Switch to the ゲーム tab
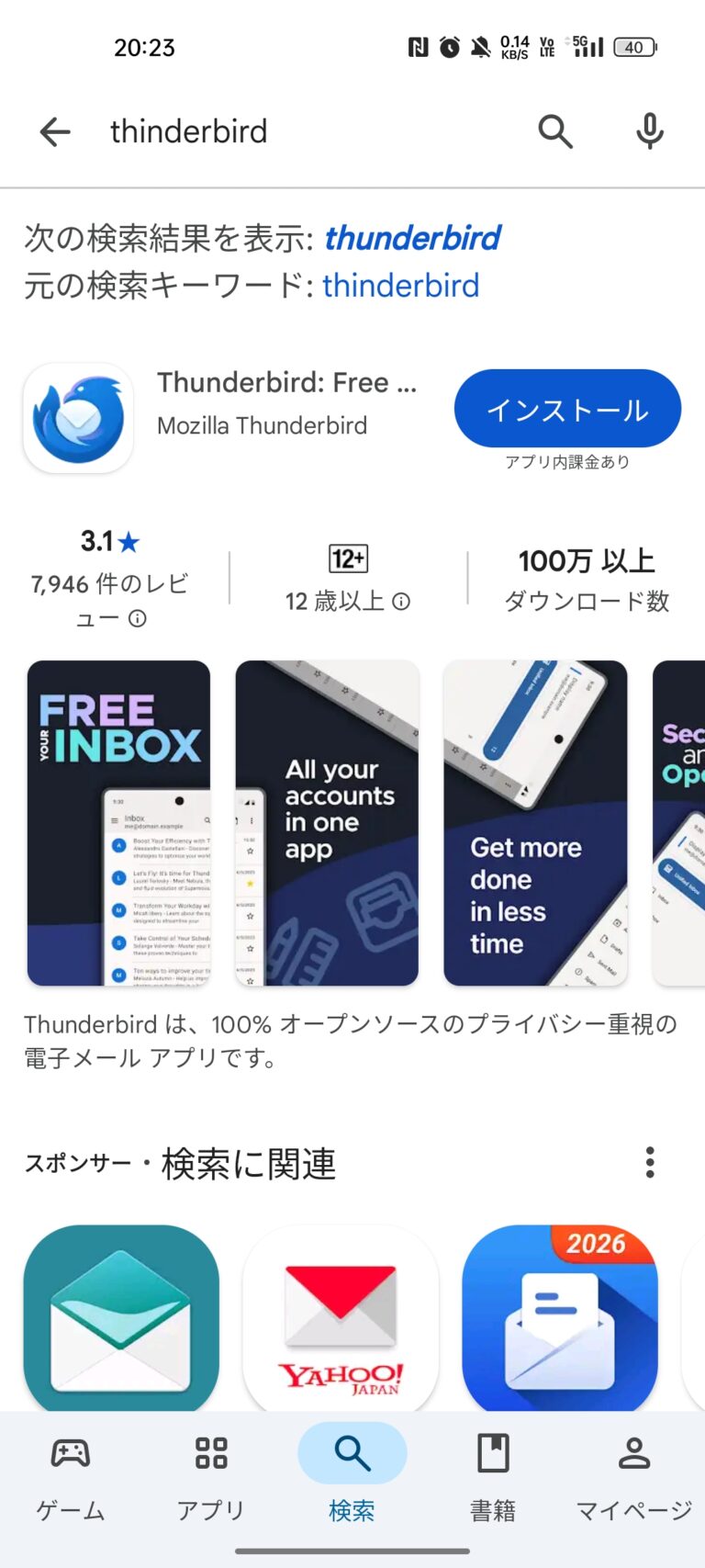 point(71,1478)
